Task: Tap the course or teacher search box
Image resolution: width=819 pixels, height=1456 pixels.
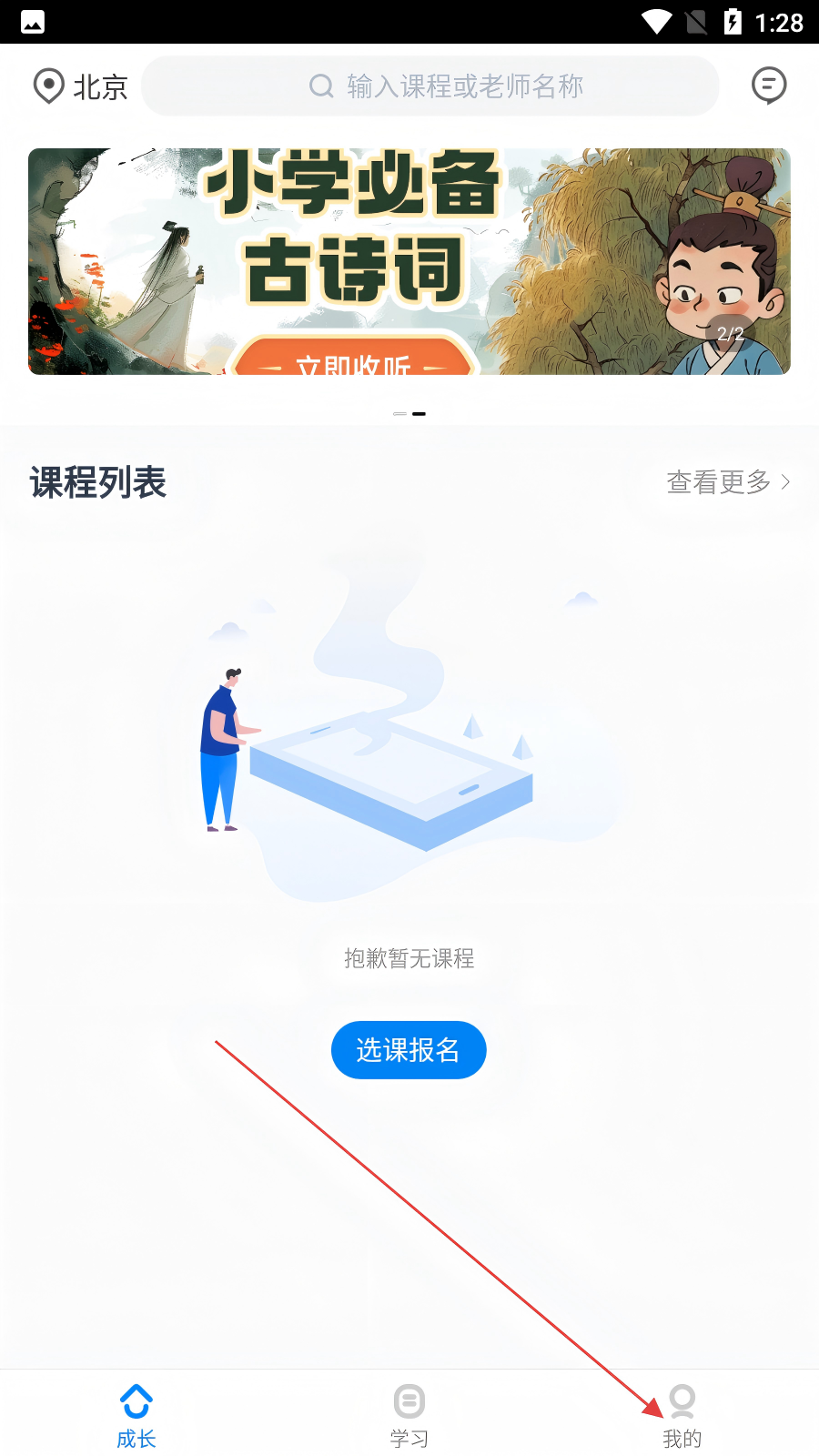Action: [x=430, y=86]
